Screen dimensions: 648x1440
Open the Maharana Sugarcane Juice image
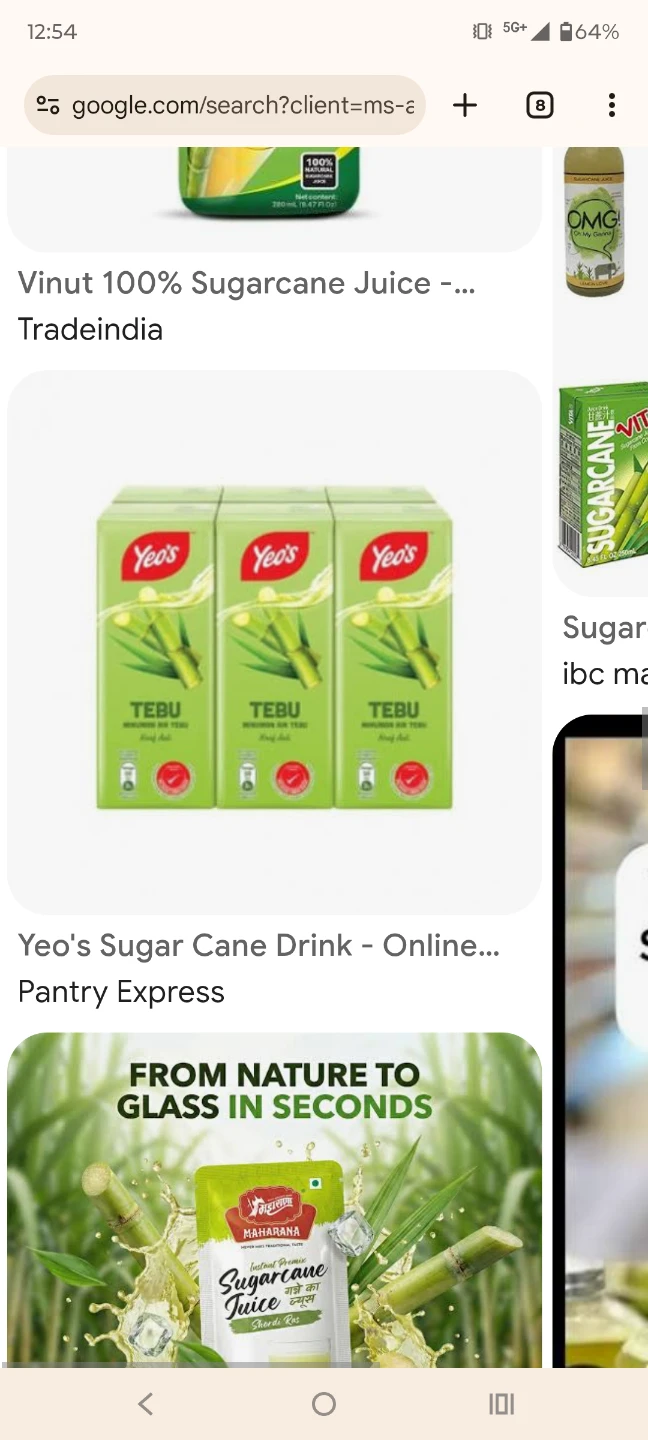[275, 1199]
